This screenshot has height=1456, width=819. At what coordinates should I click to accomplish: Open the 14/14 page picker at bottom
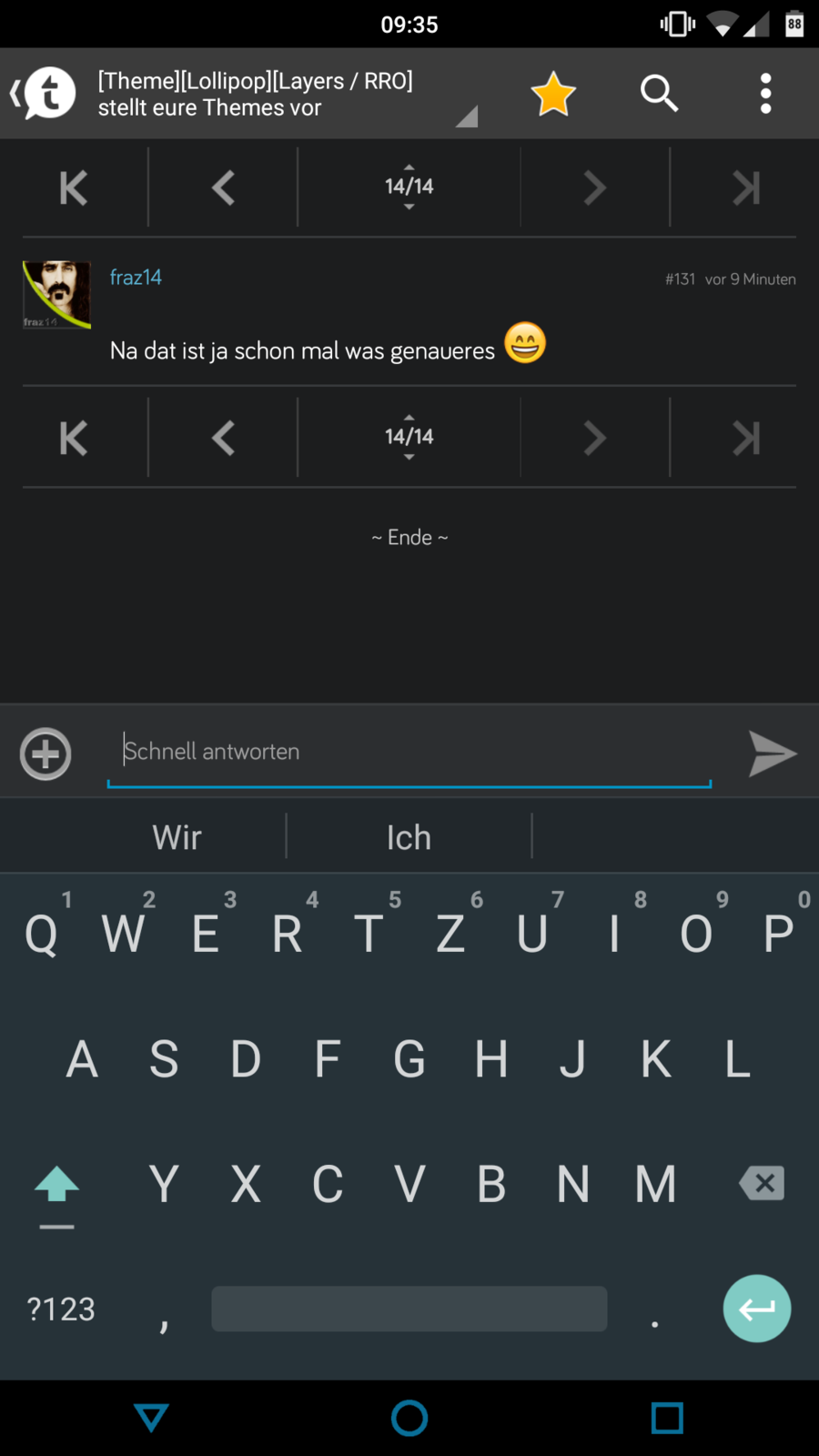click(409, 437)
